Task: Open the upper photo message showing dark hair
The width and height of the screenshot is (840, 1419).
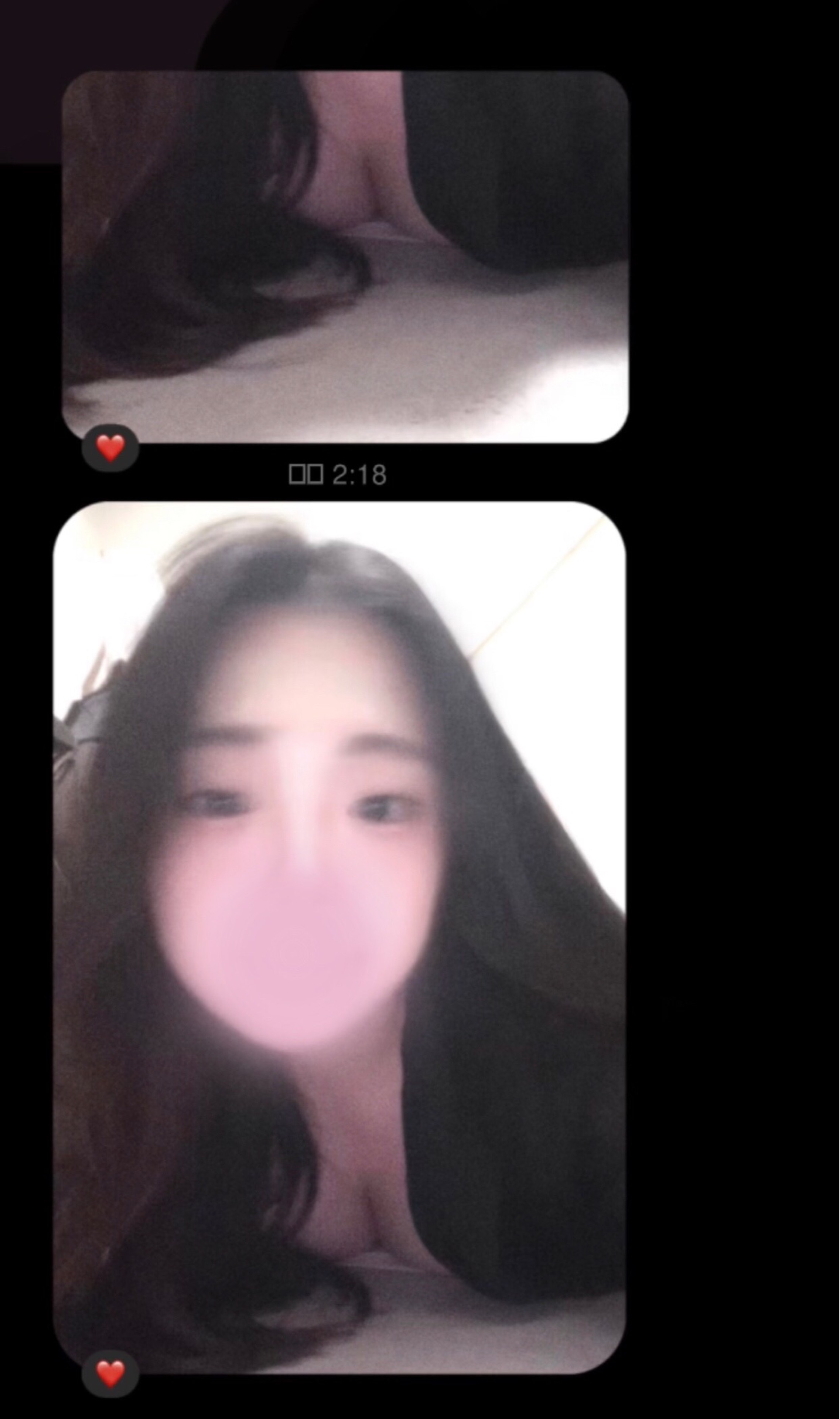Action: 345,256
